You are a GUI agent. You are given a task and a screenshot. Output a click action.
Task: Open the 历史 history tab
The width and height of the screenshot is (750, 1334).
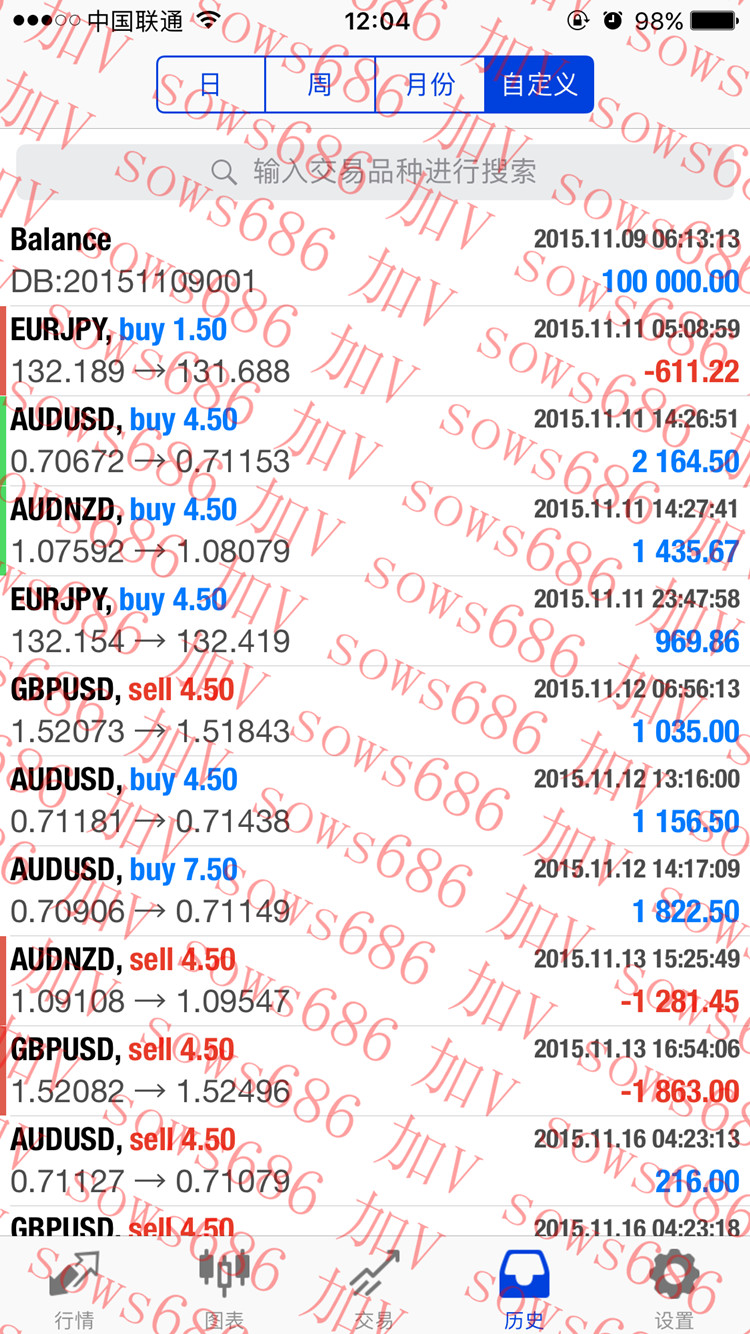[x=525, y=1289]
